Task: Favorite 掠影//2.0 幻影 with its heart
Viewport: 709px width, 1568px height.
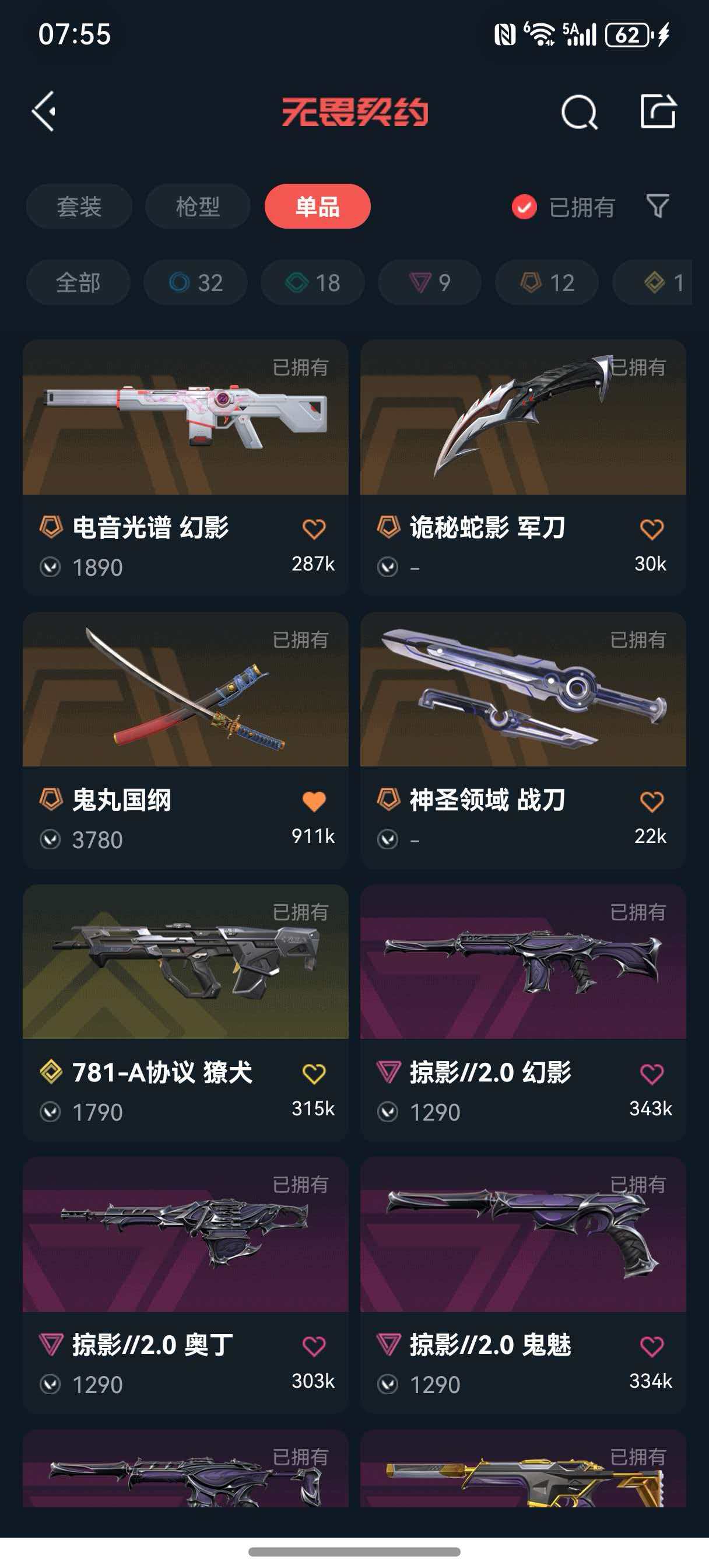Action: 652,1074
